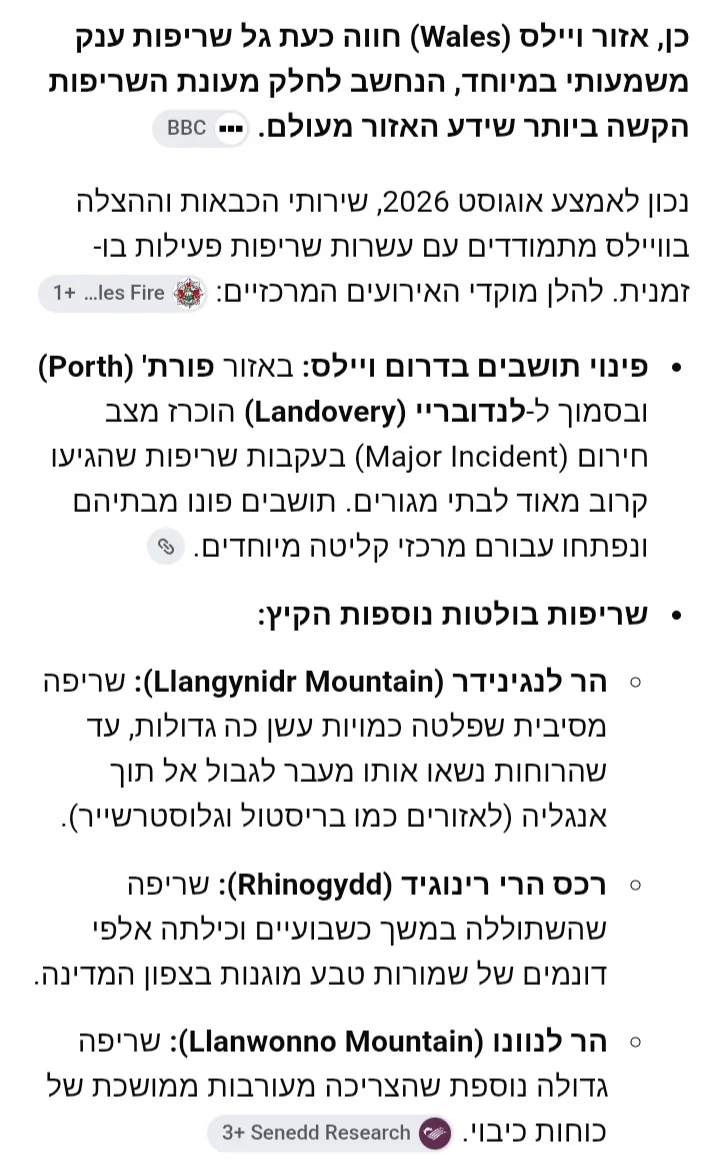Image resolution: width=720 pixels, height=1167 pixels.
Task: Open the '...les Fire +1' source chip
Action: pyautogui.click(x=124, y=293)
